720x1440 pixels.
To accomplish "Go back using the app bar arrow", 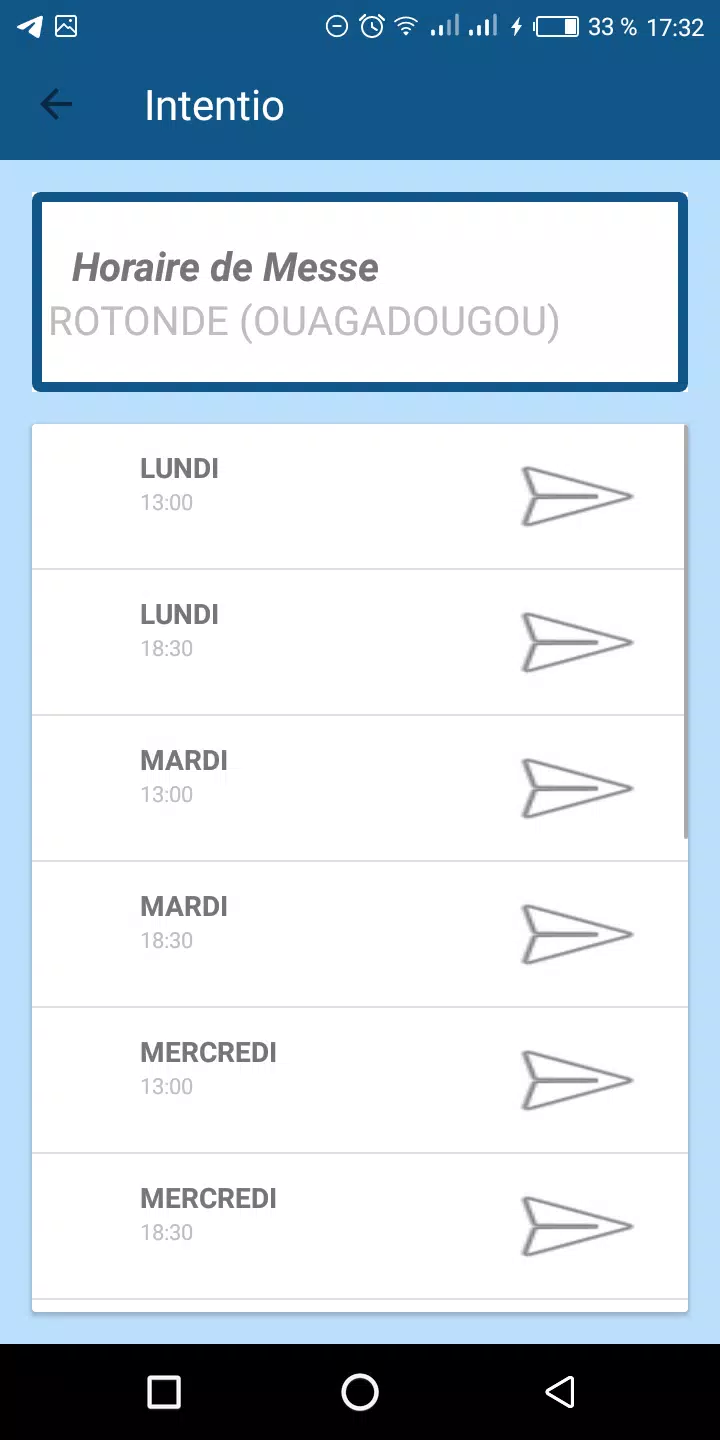I will [x=56, y=105].
